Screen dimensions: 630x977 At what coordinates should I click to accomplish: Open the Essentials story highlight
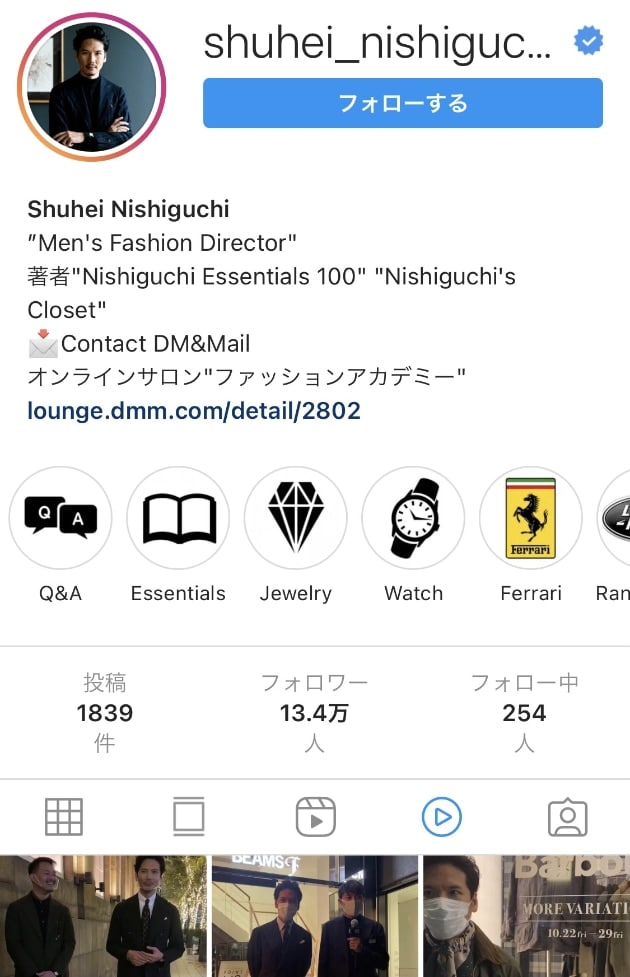coord(178,518)
